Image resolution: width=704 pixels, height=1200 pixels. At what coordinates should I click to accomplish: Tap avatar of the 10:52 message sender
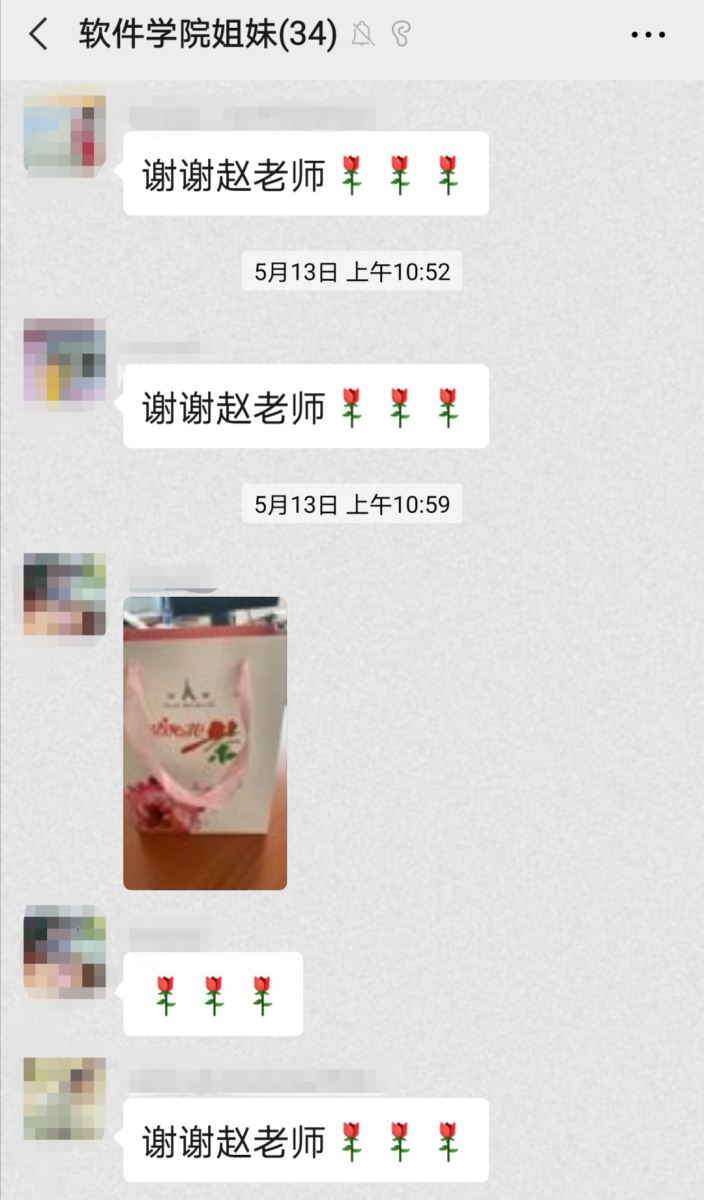(x=65, y=361)
